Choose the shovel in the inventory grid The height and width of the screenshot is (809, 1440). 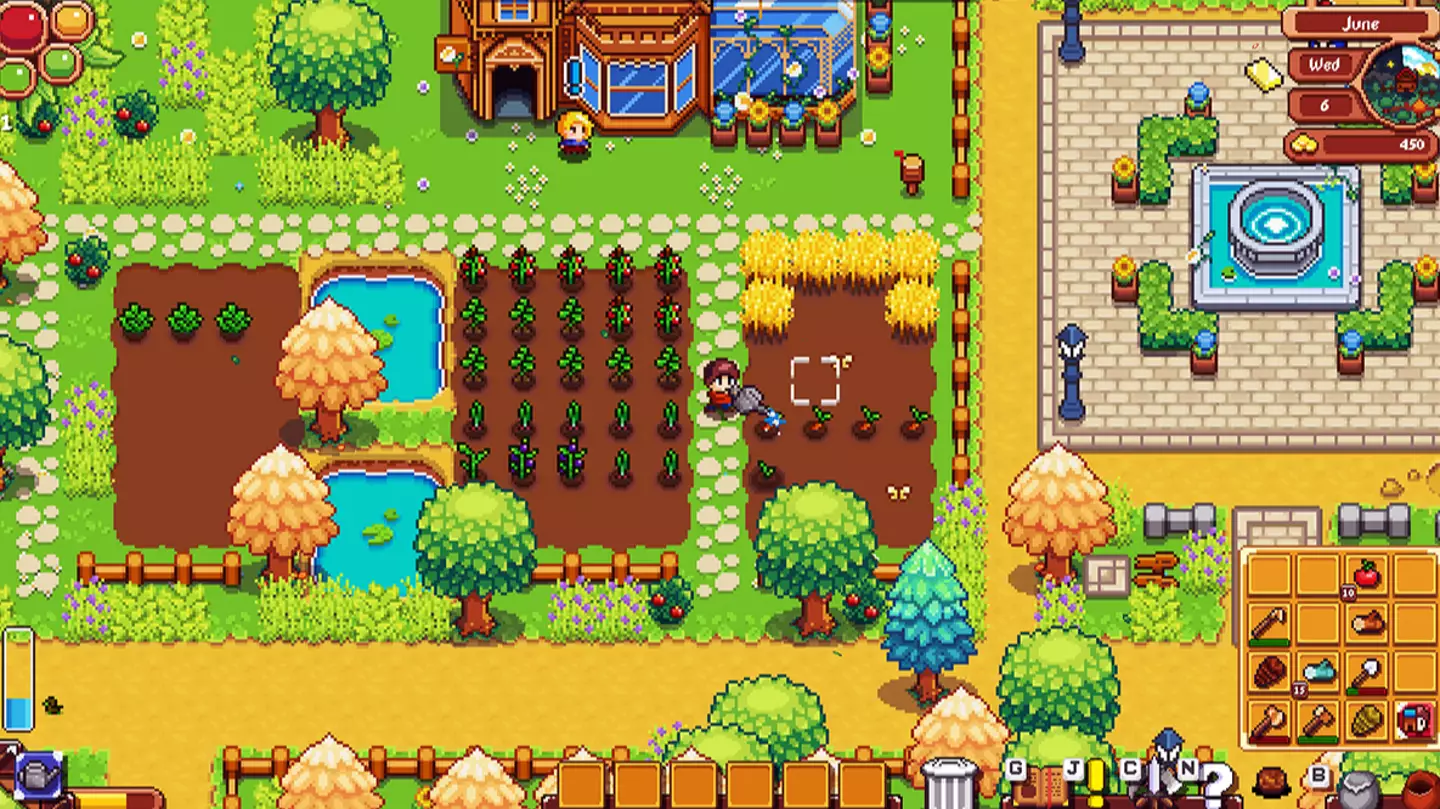tap(1366, 672)
